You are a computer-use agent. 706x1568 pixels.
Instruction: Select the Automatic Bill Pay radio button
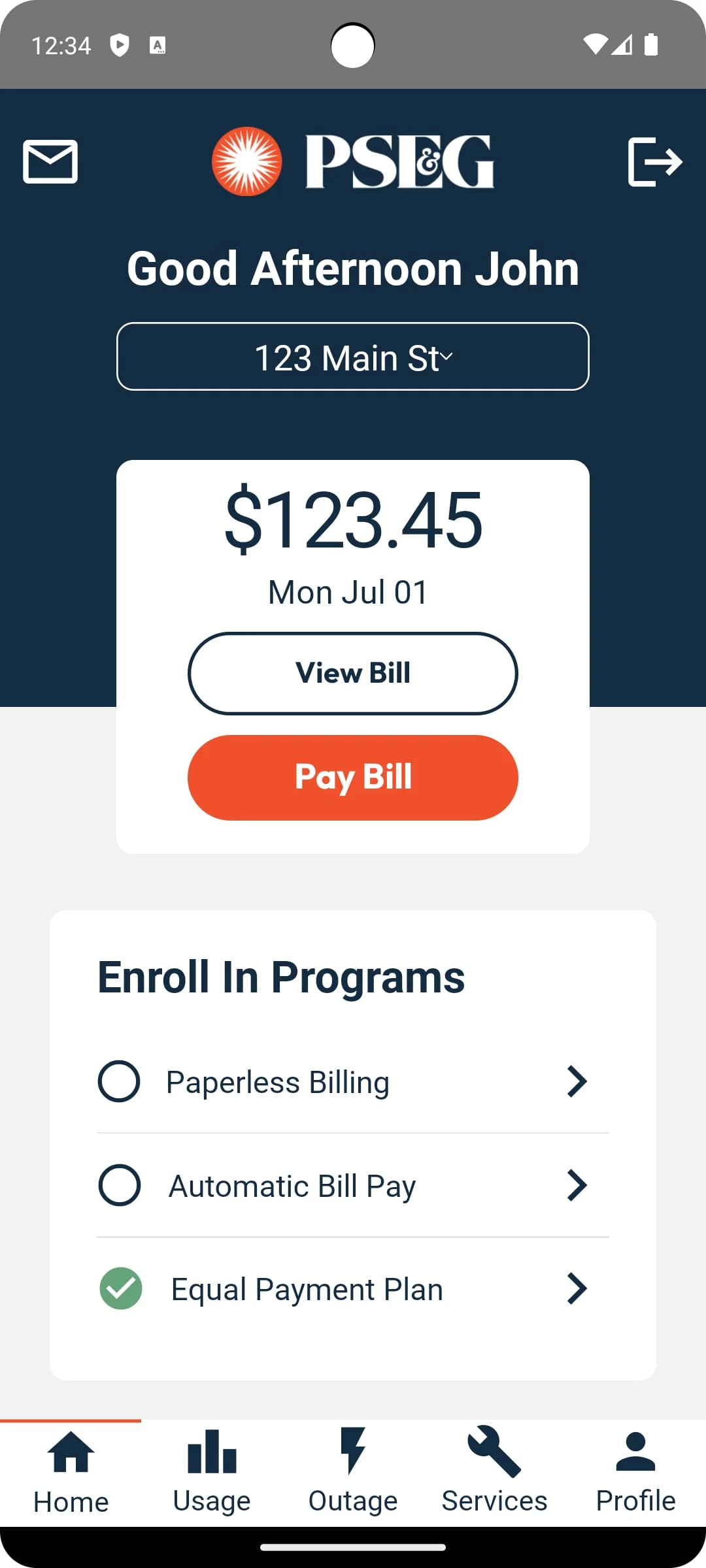120,1185
